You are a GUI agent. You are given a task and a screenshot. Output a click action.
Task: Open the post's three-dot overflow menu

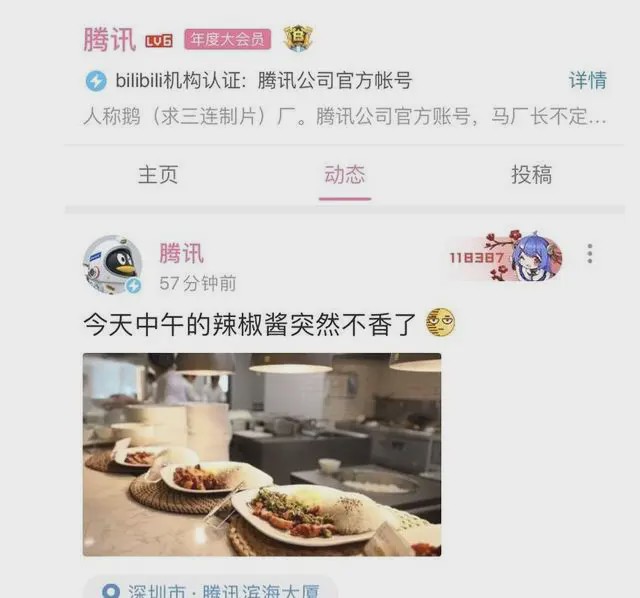[590, 254]
